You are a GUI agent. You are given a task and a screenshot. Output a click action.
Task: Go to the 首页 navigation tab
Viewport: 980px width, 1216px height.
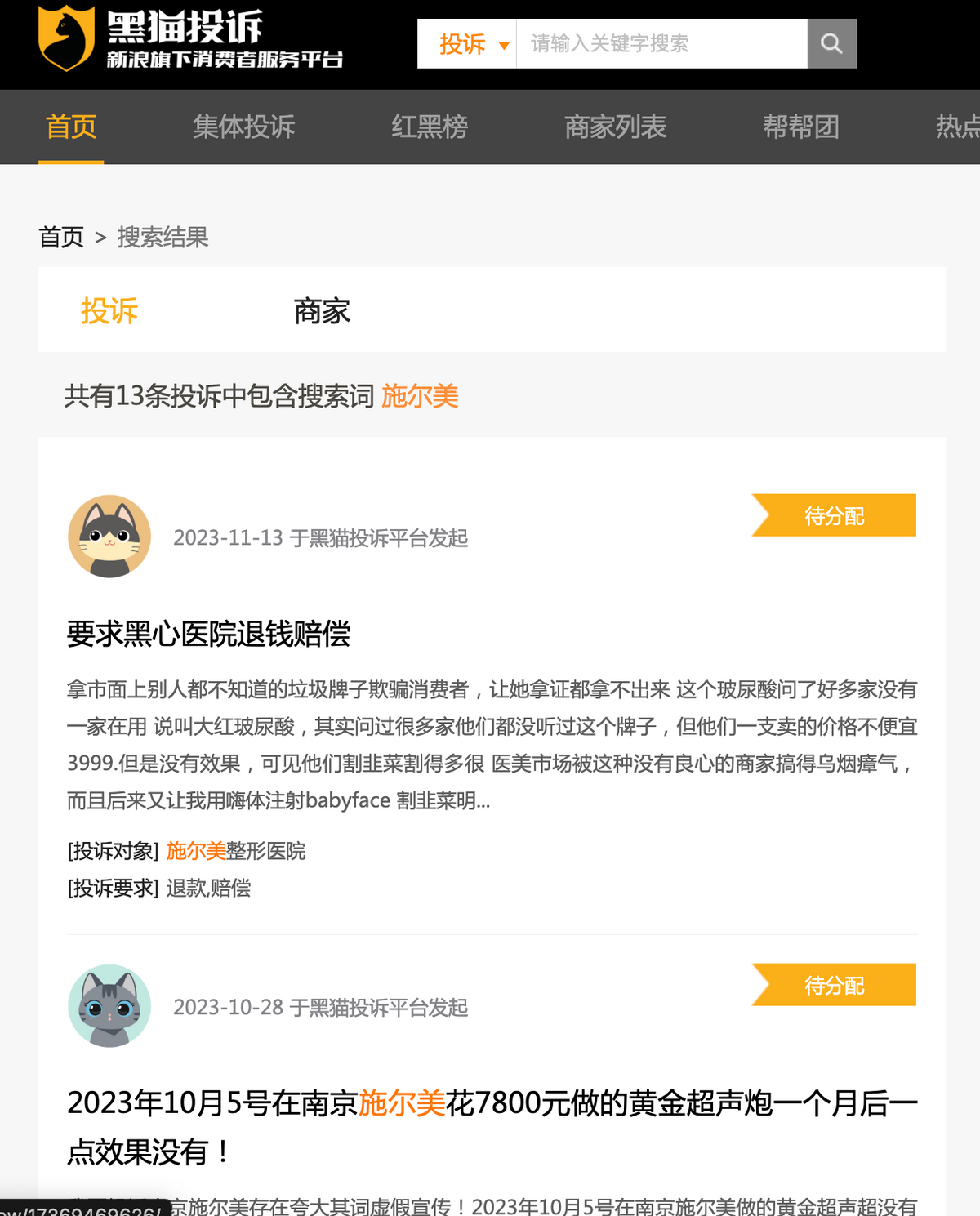point(71,127)
